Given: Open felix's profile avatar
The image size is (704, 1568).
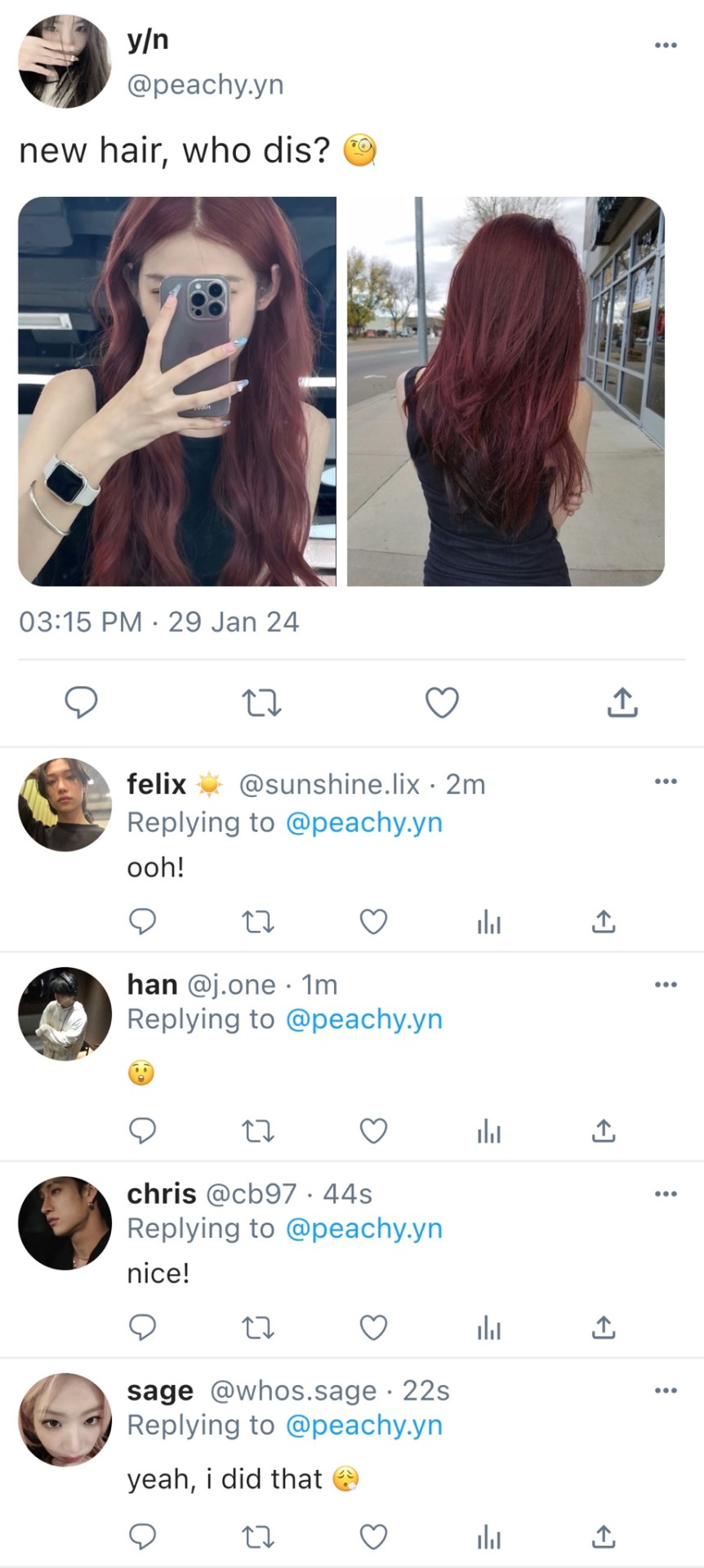Looking at the screenshot, I should pyautogui.click(x=65, y=804).
